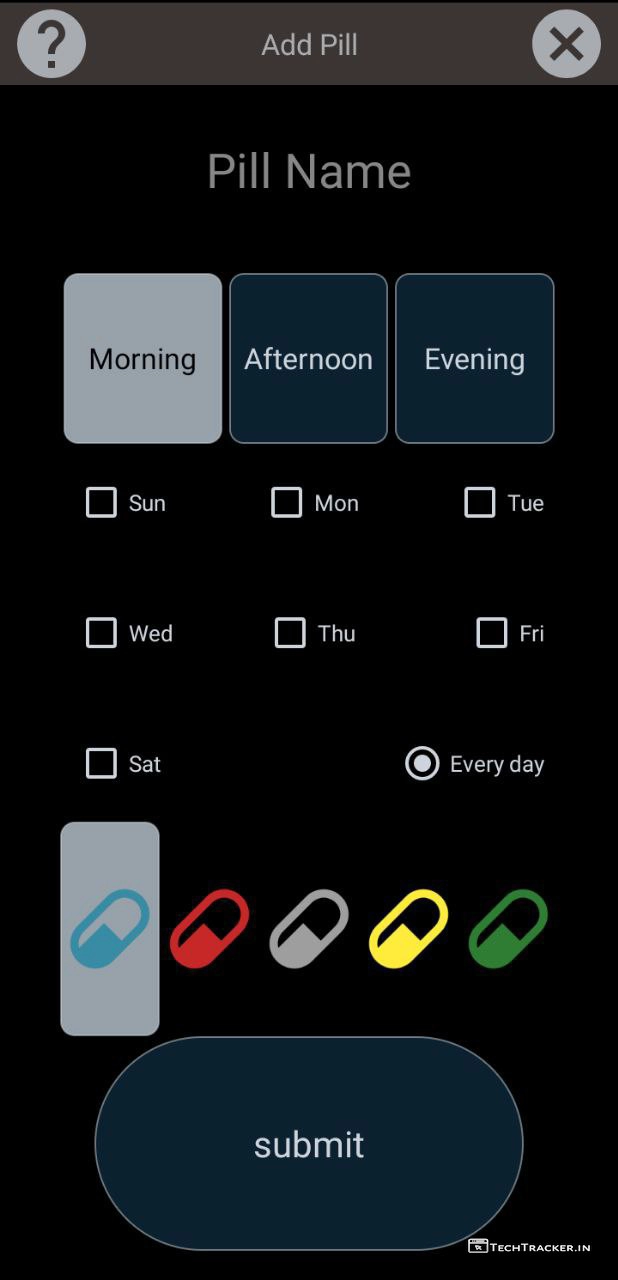Image resolution: width=618 pixels, height=1280 pixels.
Task: Choose the blue pill color
Action: coord(110,928)
